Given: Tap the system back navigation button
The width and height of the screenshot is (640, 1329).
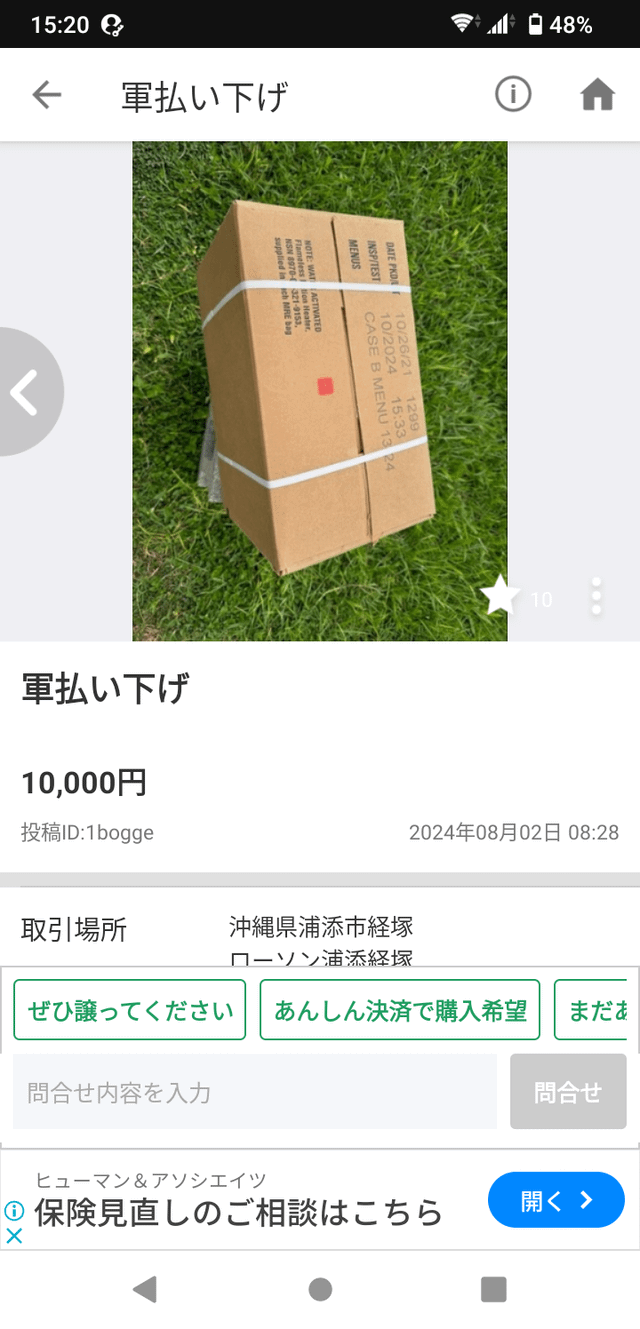Looking at the screenshot, I should 145,1289.
